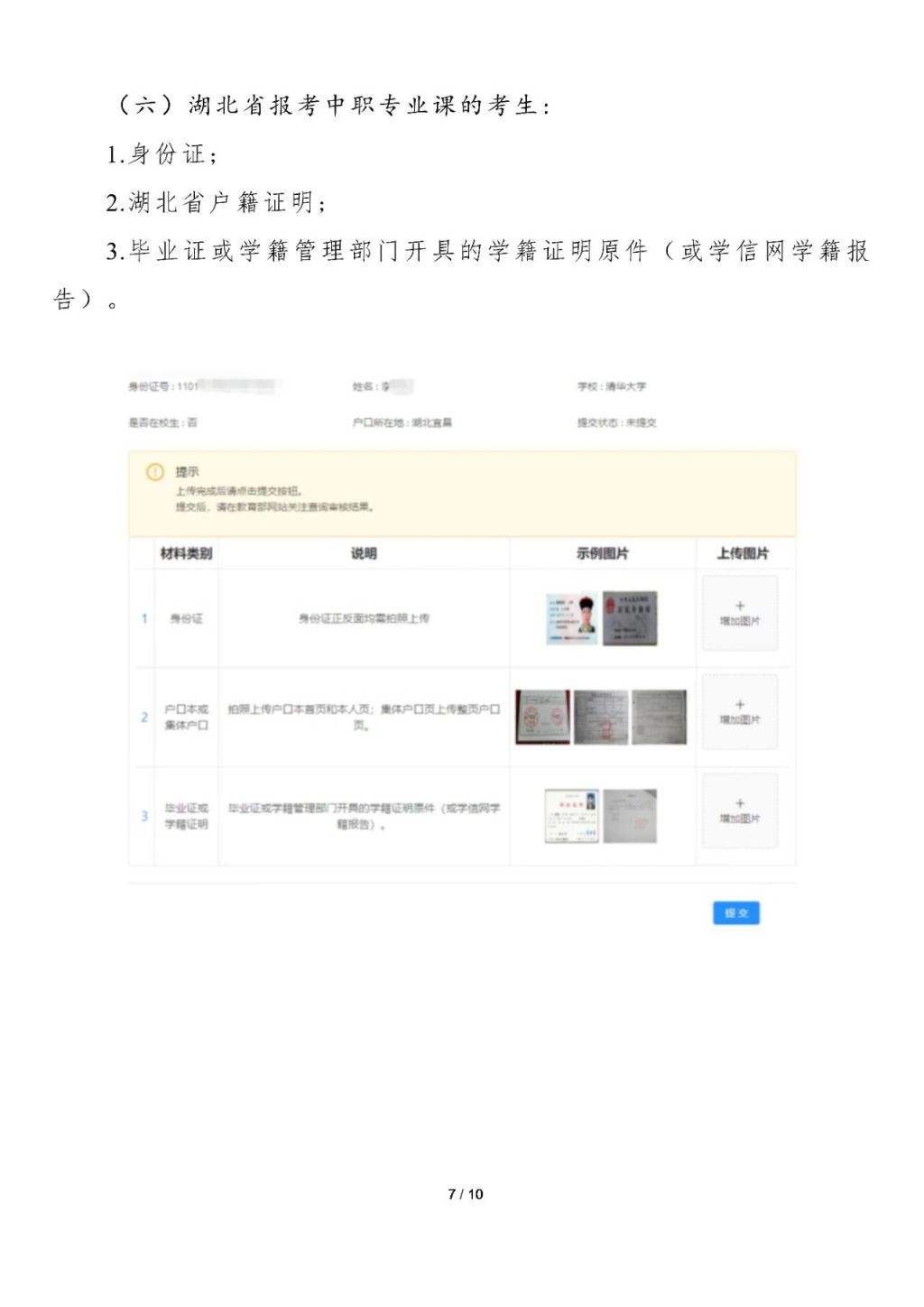Click the 增加图片 icon for 身份证 row

738,620
